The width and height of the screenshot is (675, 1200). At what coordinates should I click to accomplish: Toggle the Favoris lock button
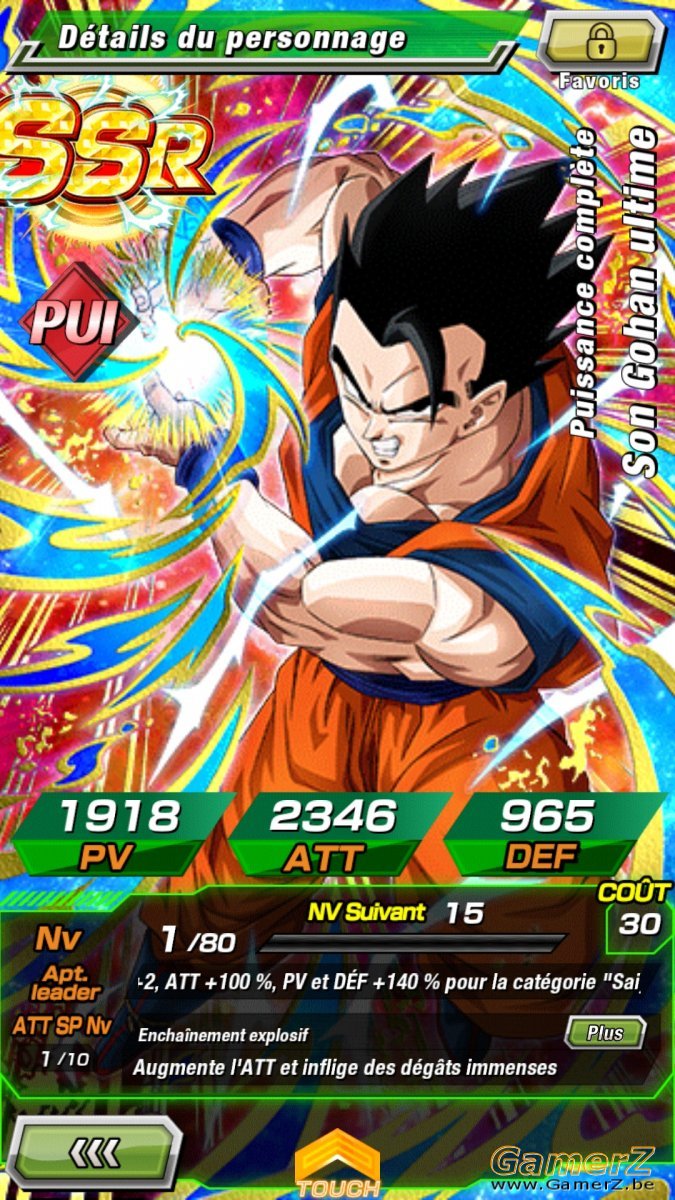(x=601, y=41)
